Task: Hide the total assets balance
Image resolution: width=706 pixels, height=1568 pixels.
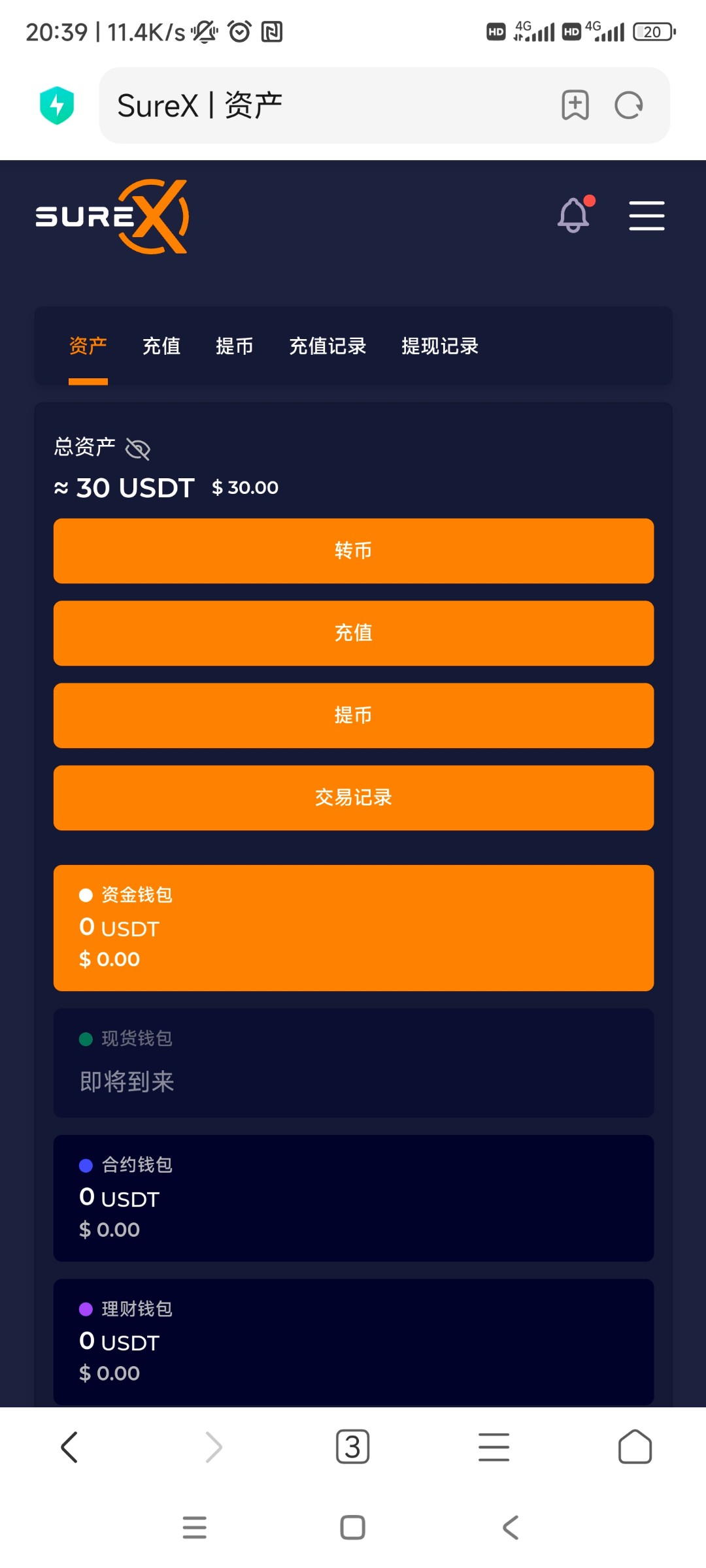Action: (138, 449)
